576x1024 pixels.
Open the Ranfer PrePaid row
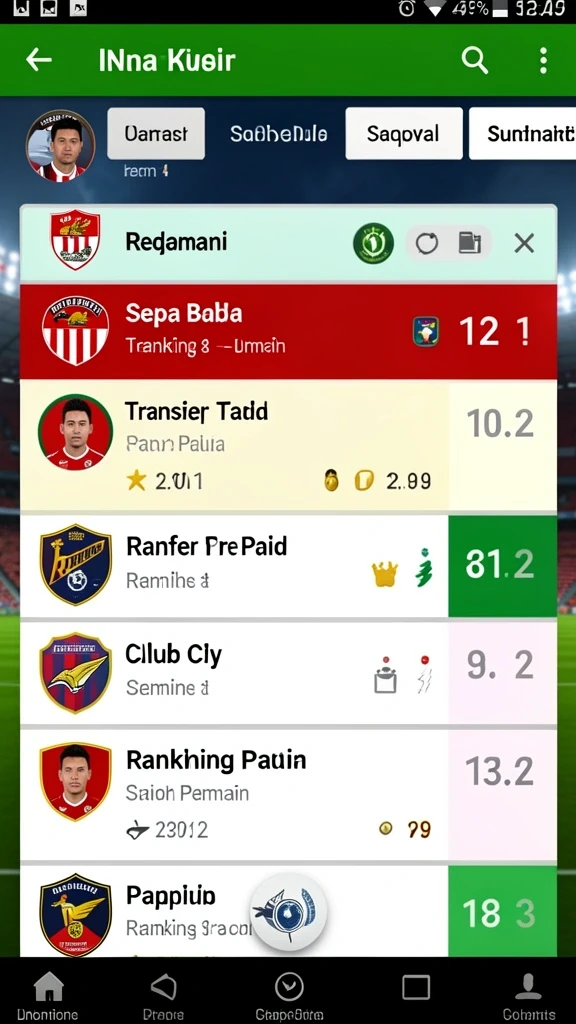288,566
